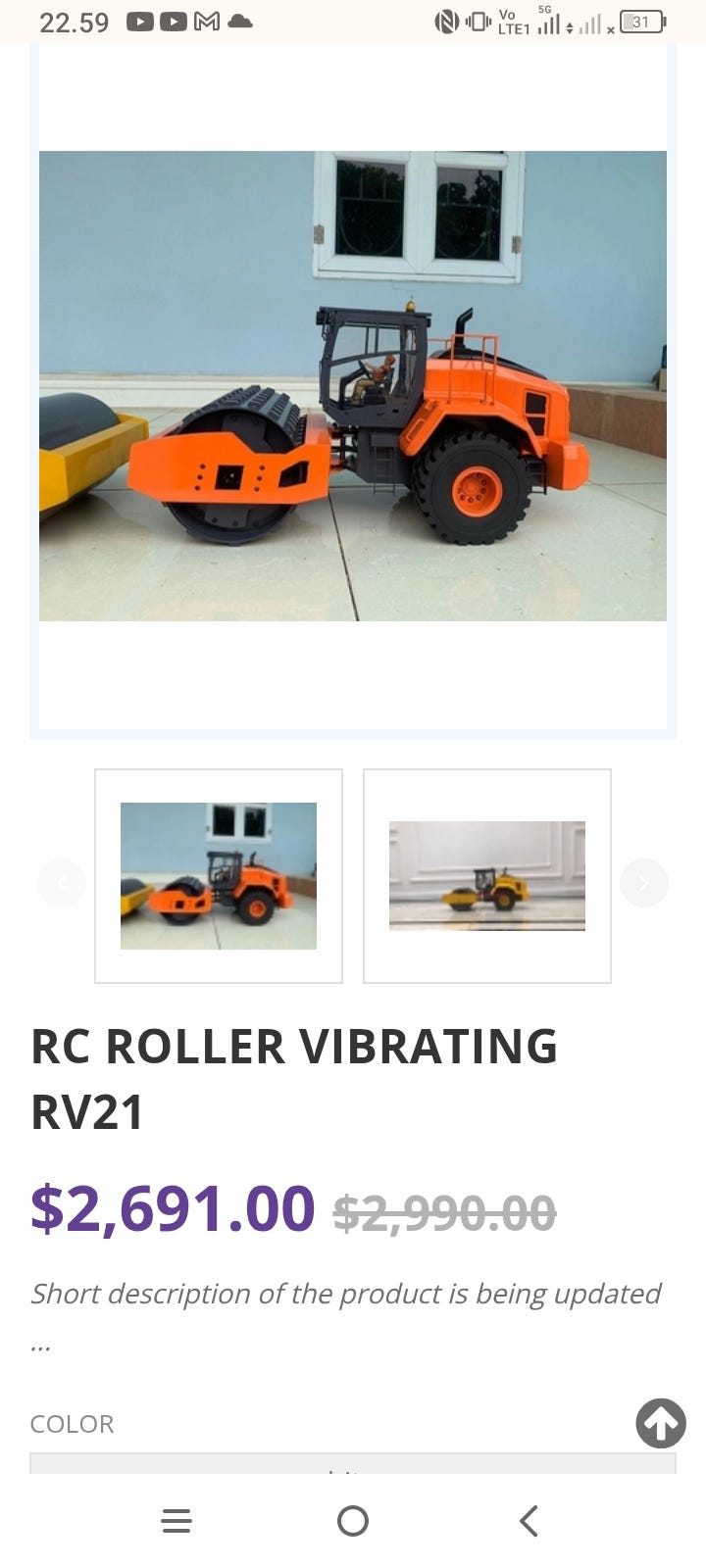This screenshot has width=706, height=1568.
Task: Tap the cloud notification icon in status bar
Action: 240,21
